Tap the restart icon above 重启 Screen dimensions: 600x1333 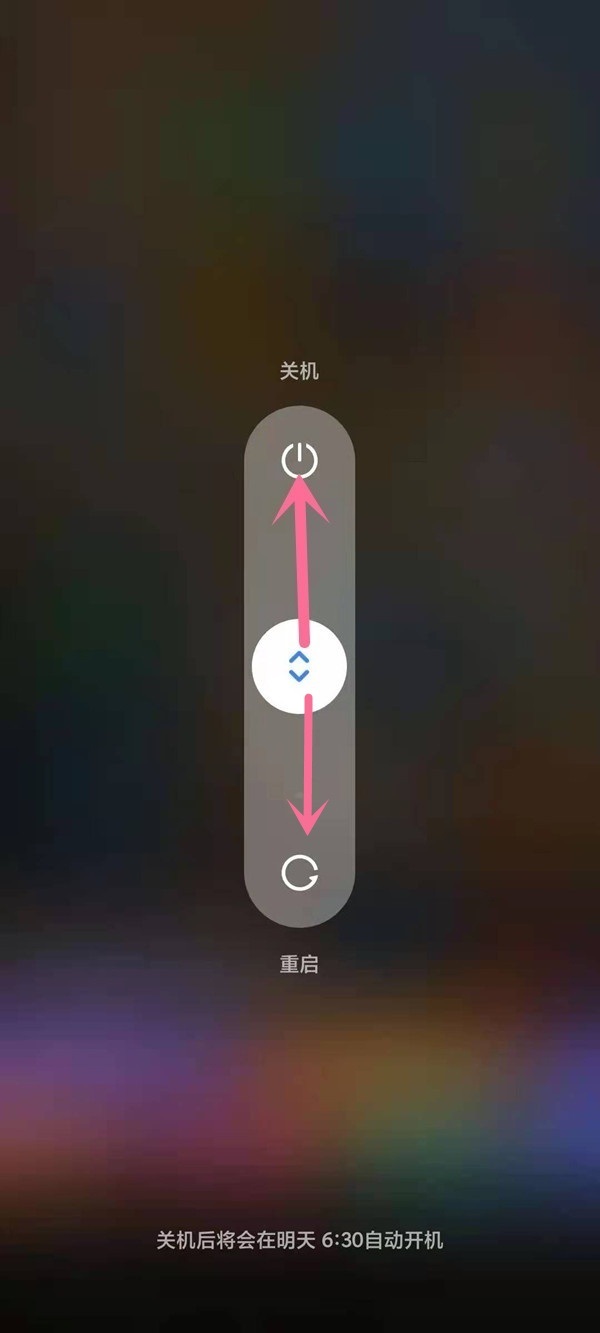point(299,873)
